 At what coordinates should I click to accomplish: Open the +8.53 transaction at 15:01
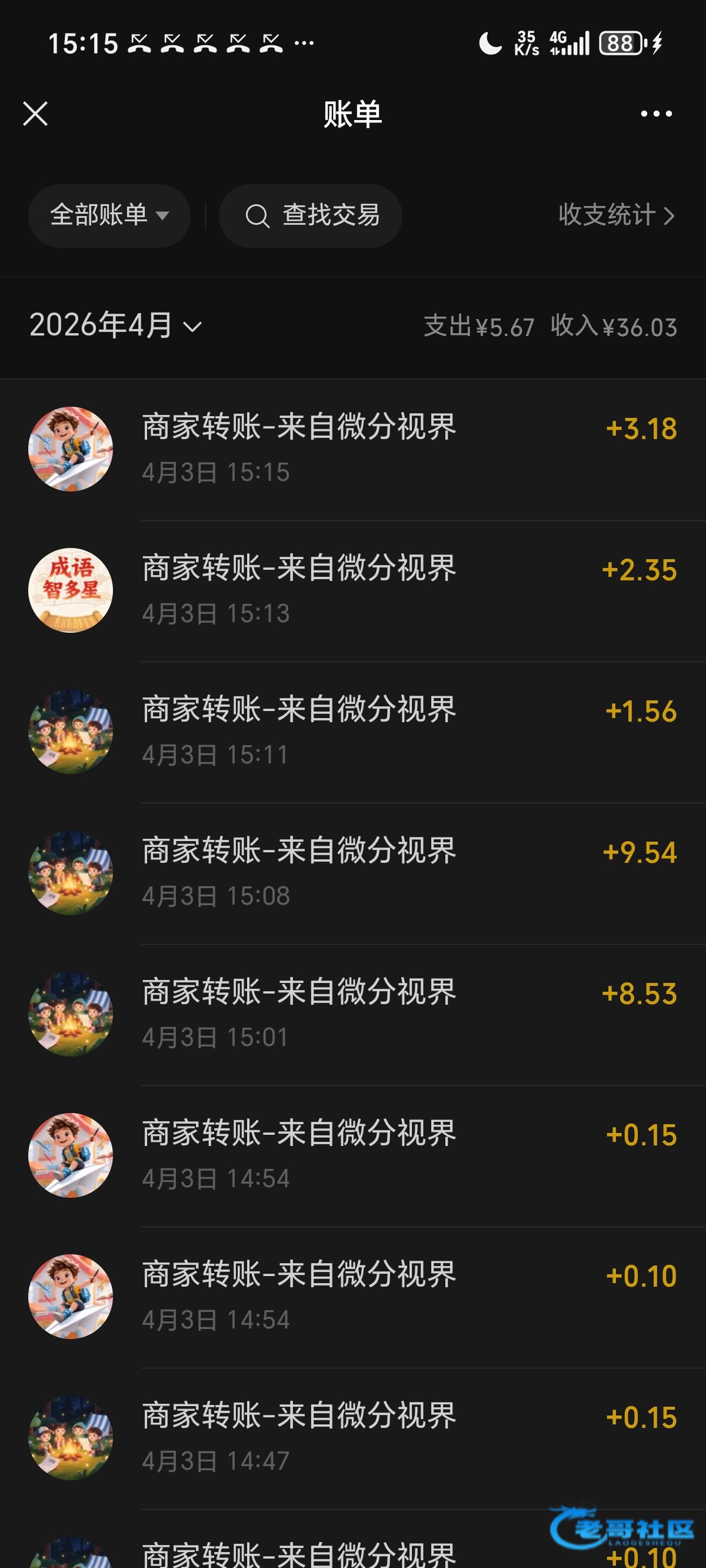click(x=353, y=1015)
